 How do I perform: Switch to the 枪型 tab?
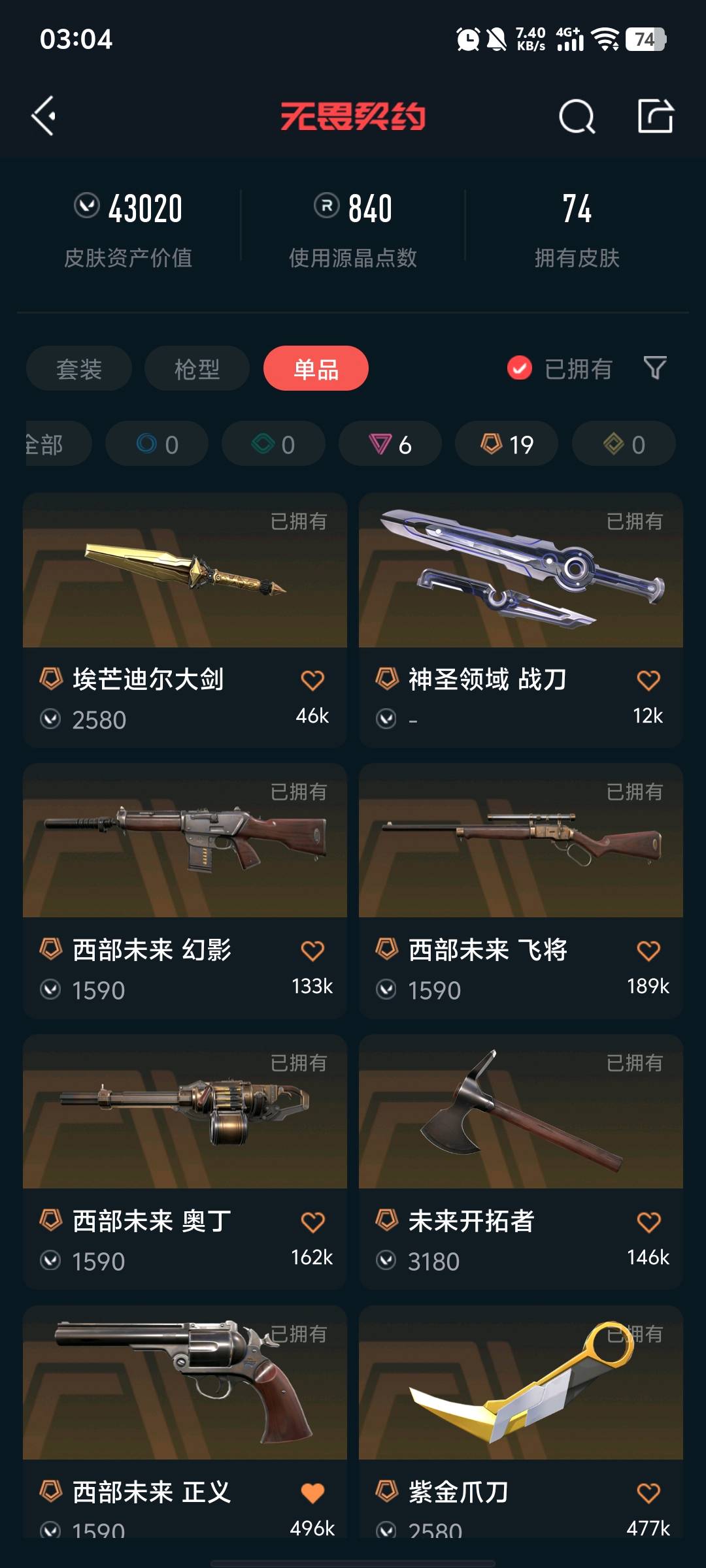click(197, 369)
